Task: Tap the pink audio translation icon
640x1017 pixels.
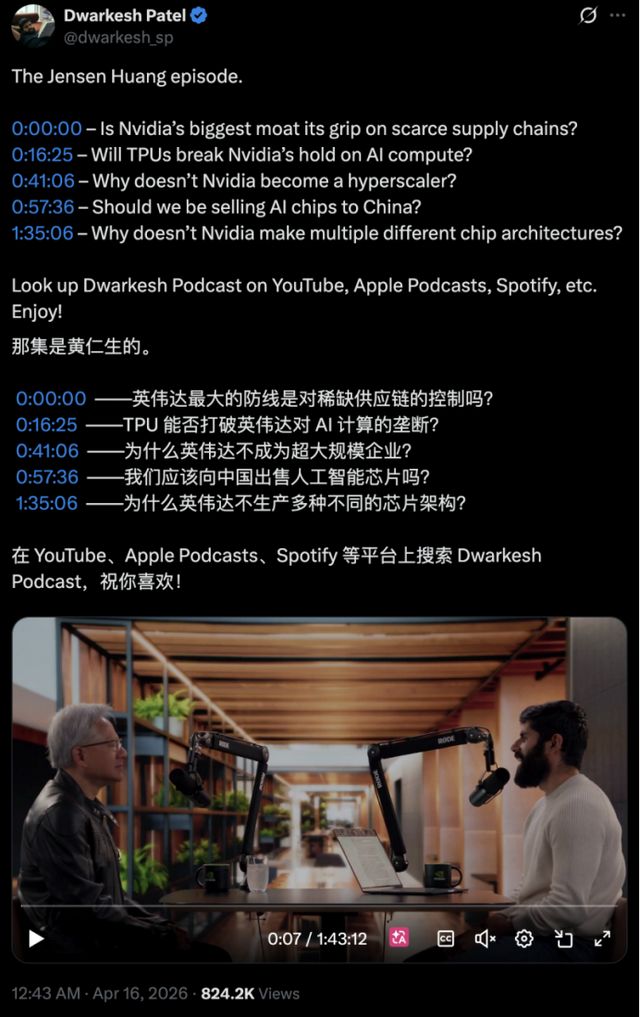Action: point(399,938)
